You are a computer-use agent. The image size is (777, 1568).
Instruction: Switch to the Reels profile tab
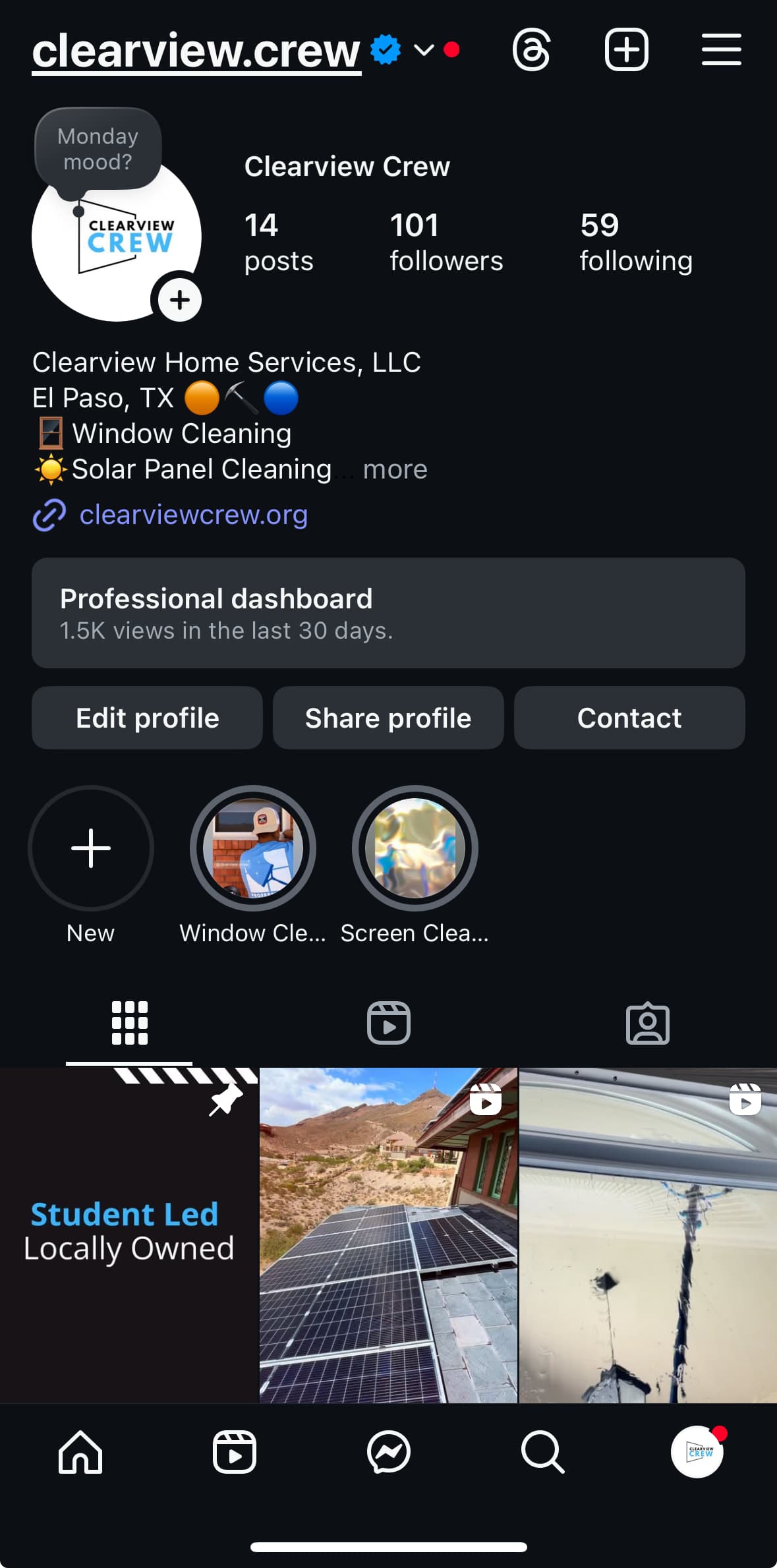[388, 1023]
